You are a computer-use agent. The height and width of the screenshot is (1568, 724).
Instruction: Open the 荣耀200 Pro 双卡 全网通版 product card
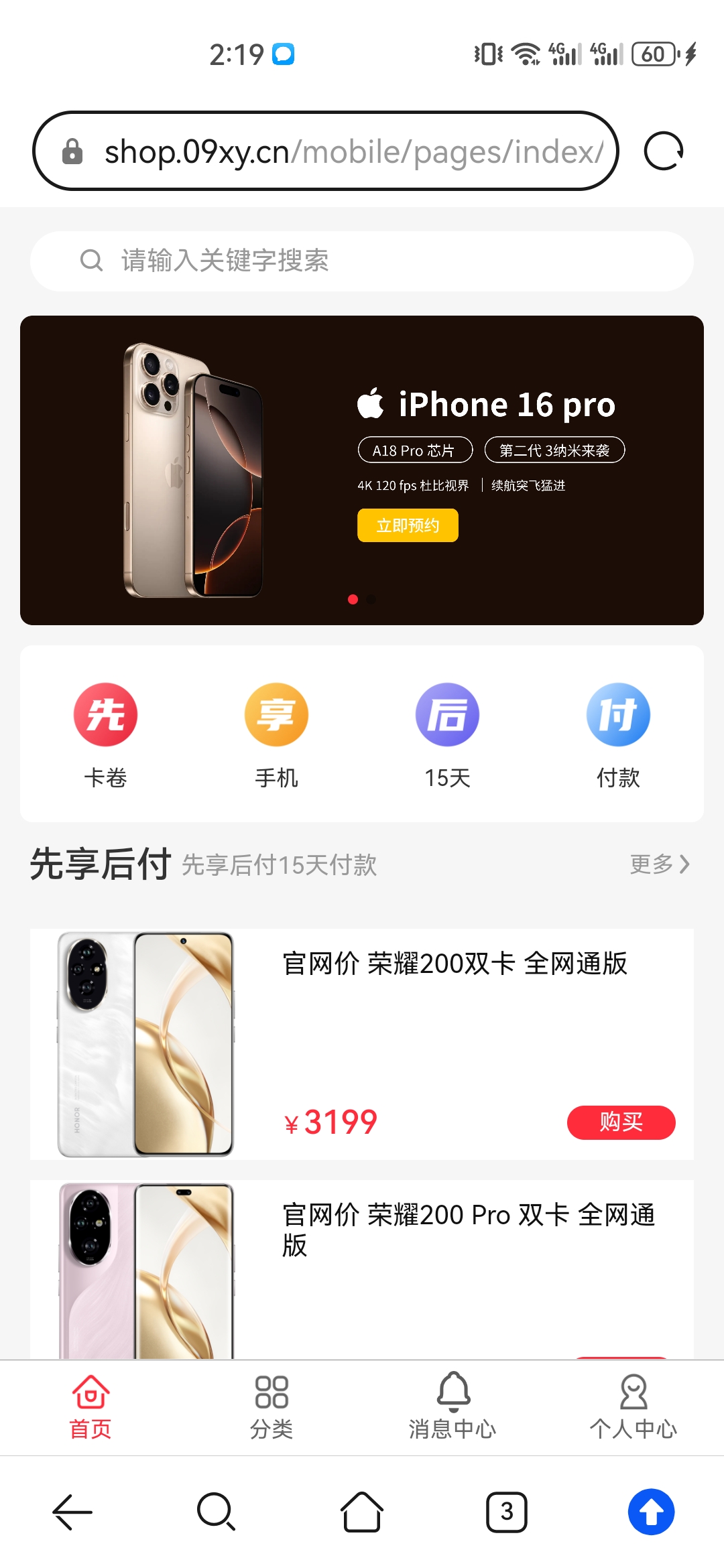(x=362, y=1270)
